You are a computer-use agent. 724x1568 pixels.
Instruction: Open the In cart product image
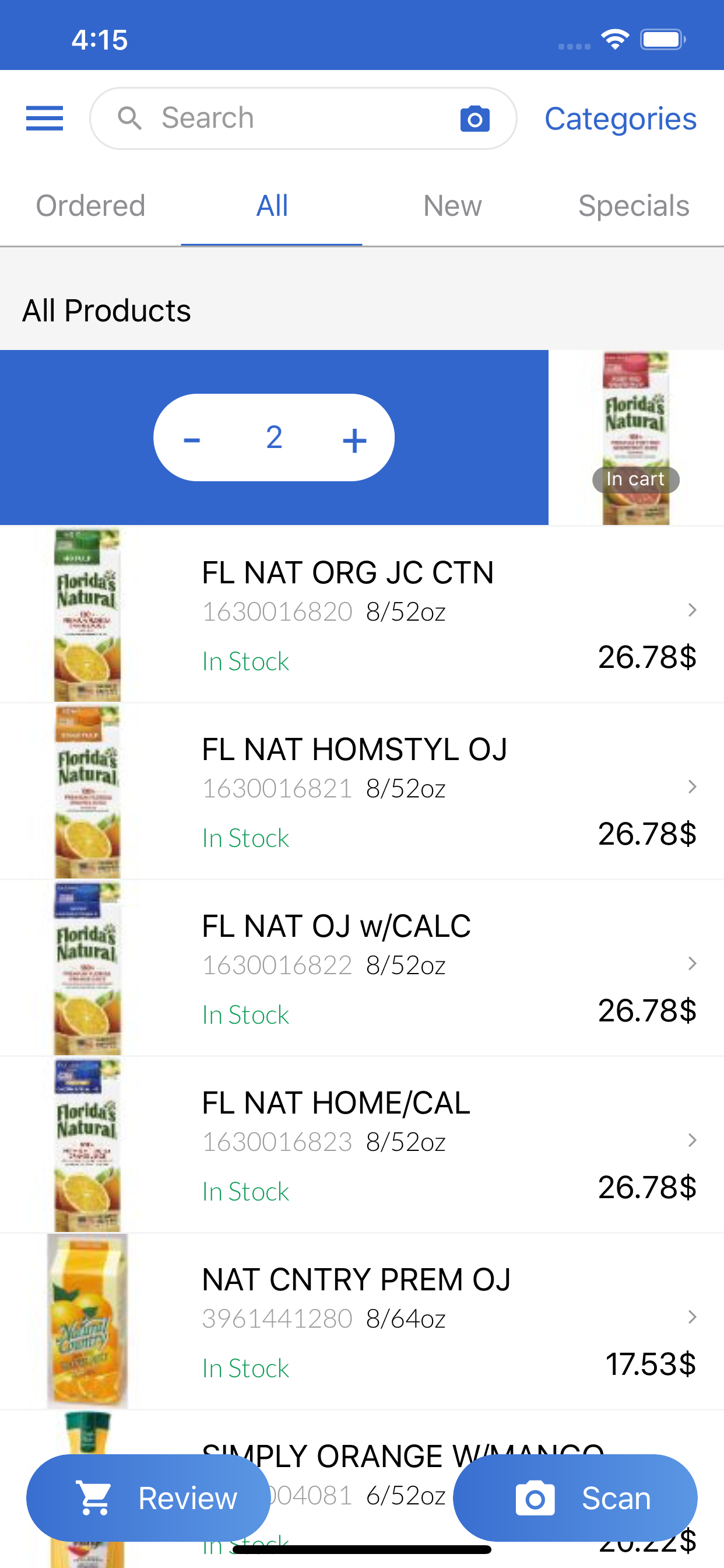pyautogui.click(x=636, y=437)
